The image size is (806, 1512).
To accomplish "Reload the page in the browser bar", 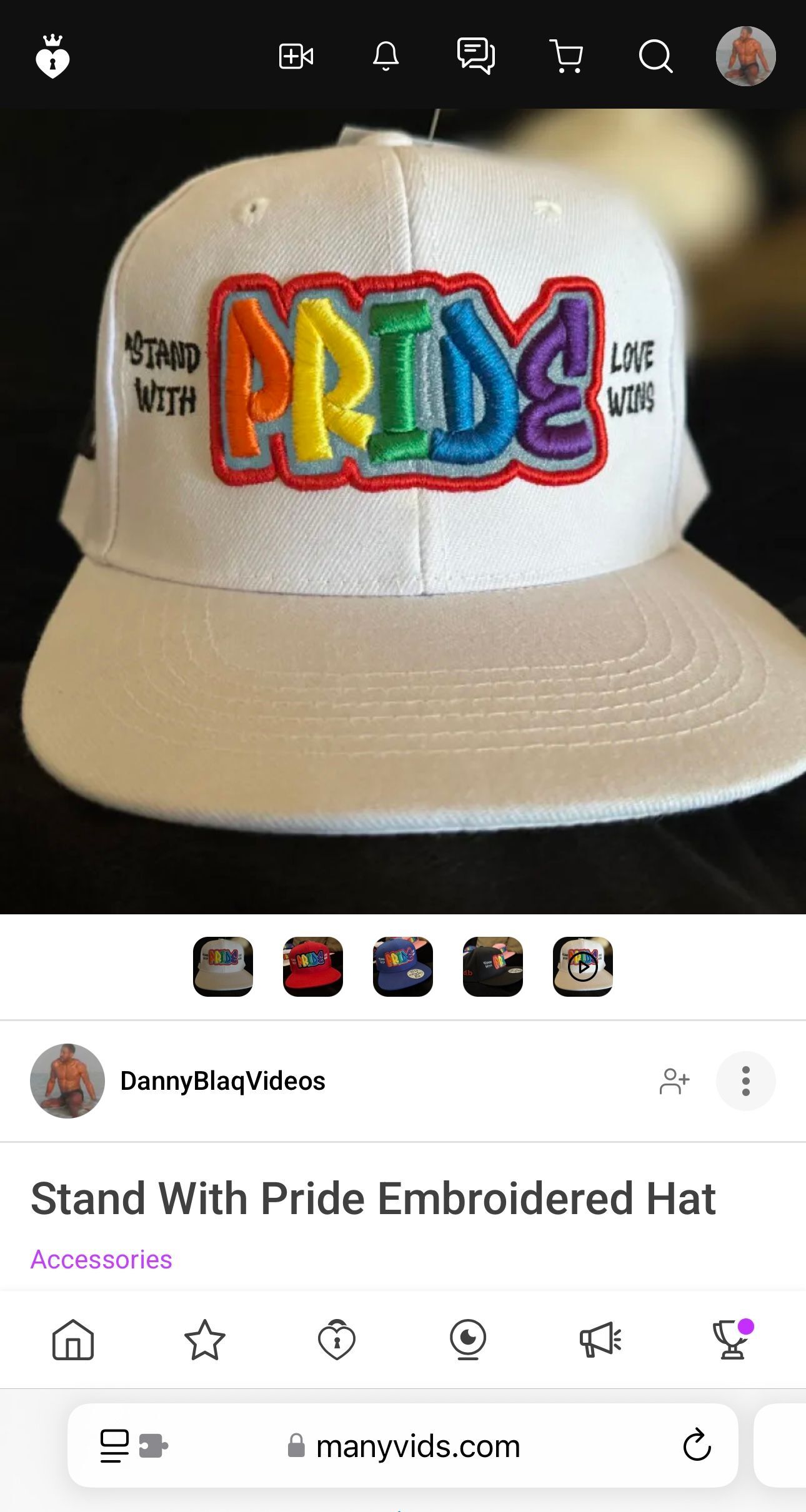I will point(697,1445).
